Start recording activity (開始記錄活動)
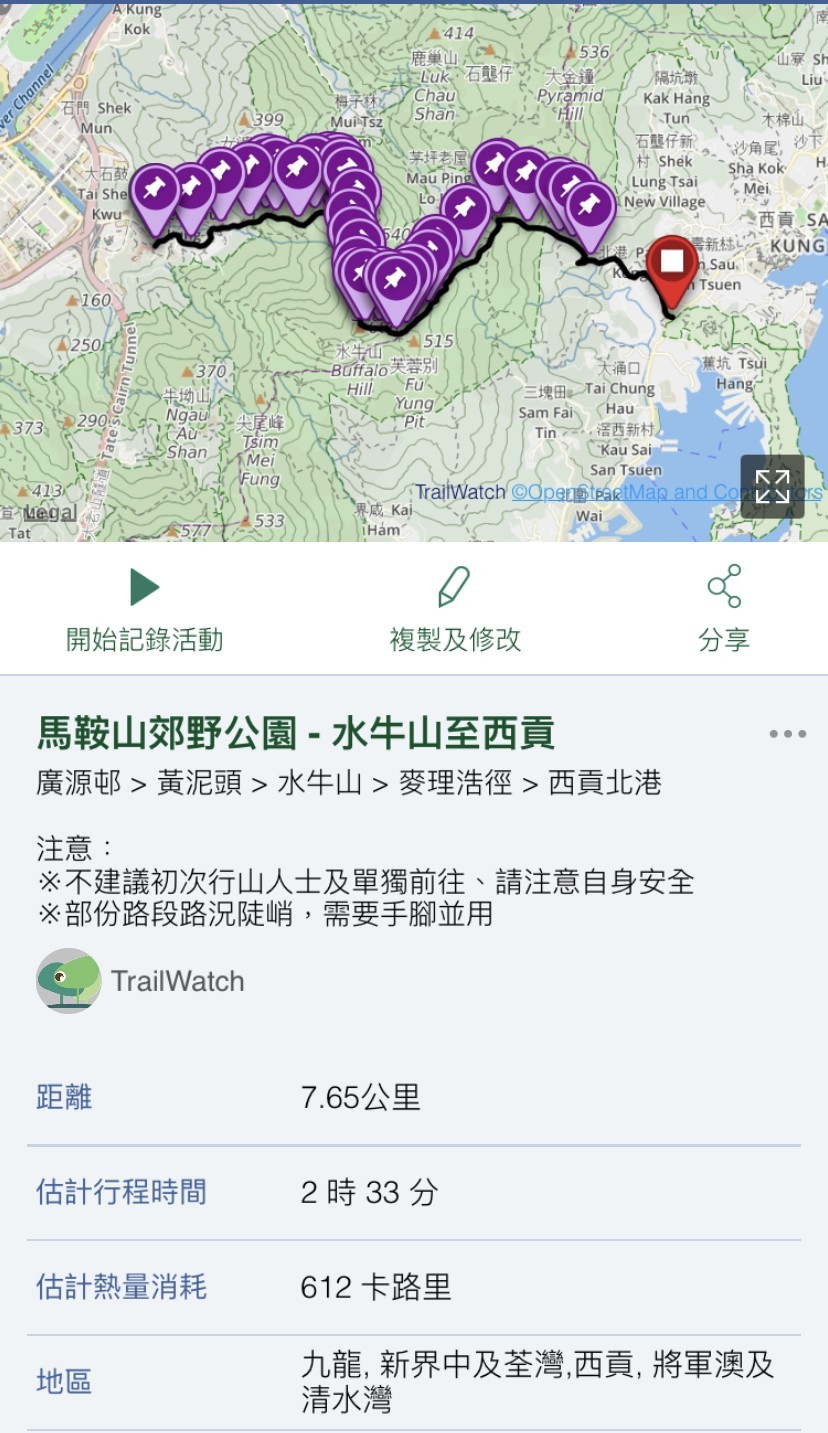 pyautogui.click(x=144, y=609)
